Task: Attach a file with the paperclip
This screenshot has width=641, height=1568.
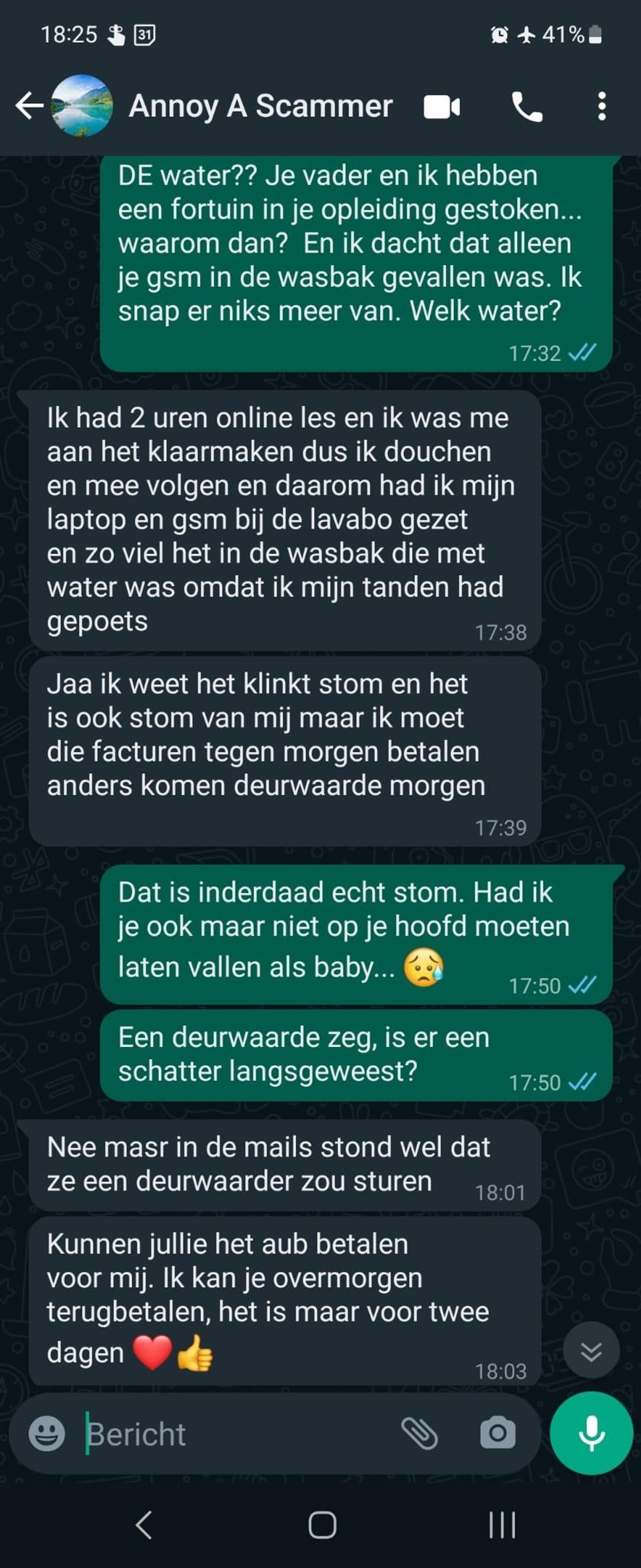Action: point(419,1433)
